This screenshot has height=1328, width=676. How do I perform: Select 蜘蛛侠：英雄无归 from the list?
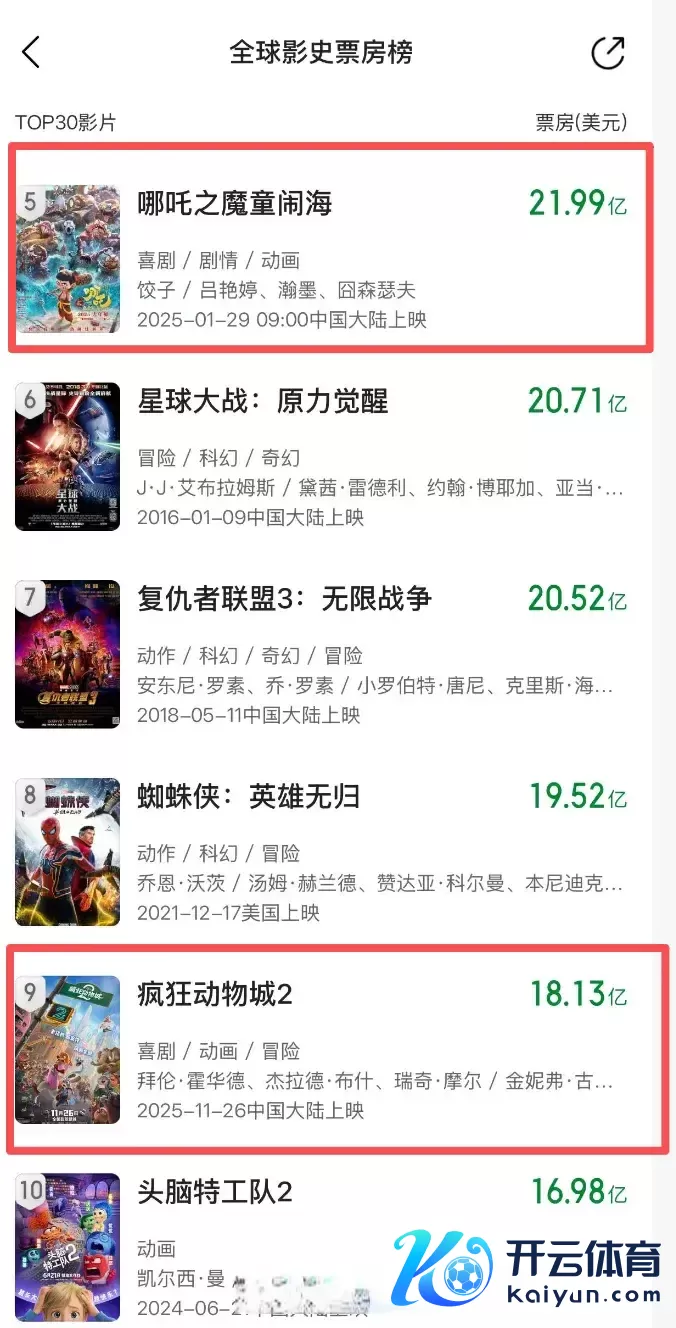click(248, 797)
